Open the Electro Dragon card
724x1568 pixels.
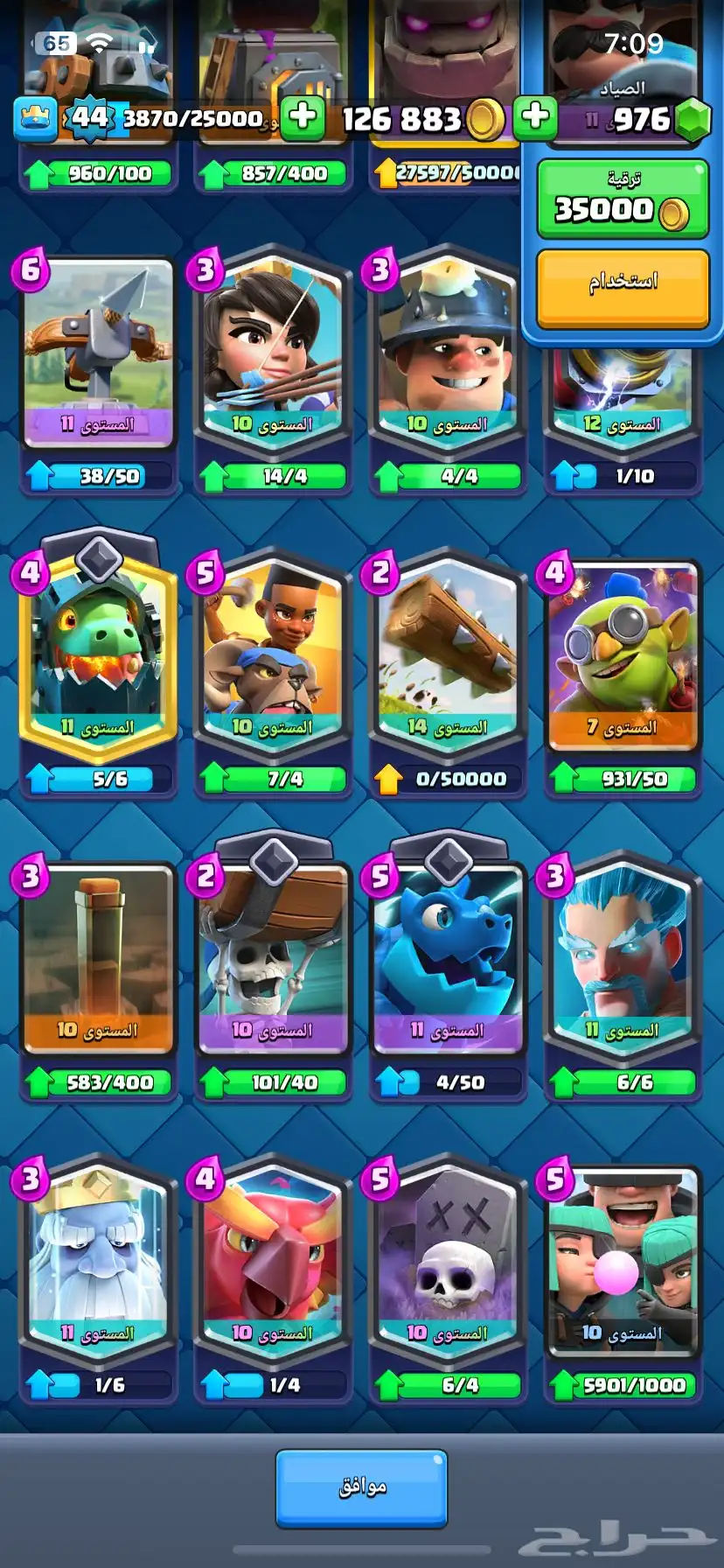[448, 958]
